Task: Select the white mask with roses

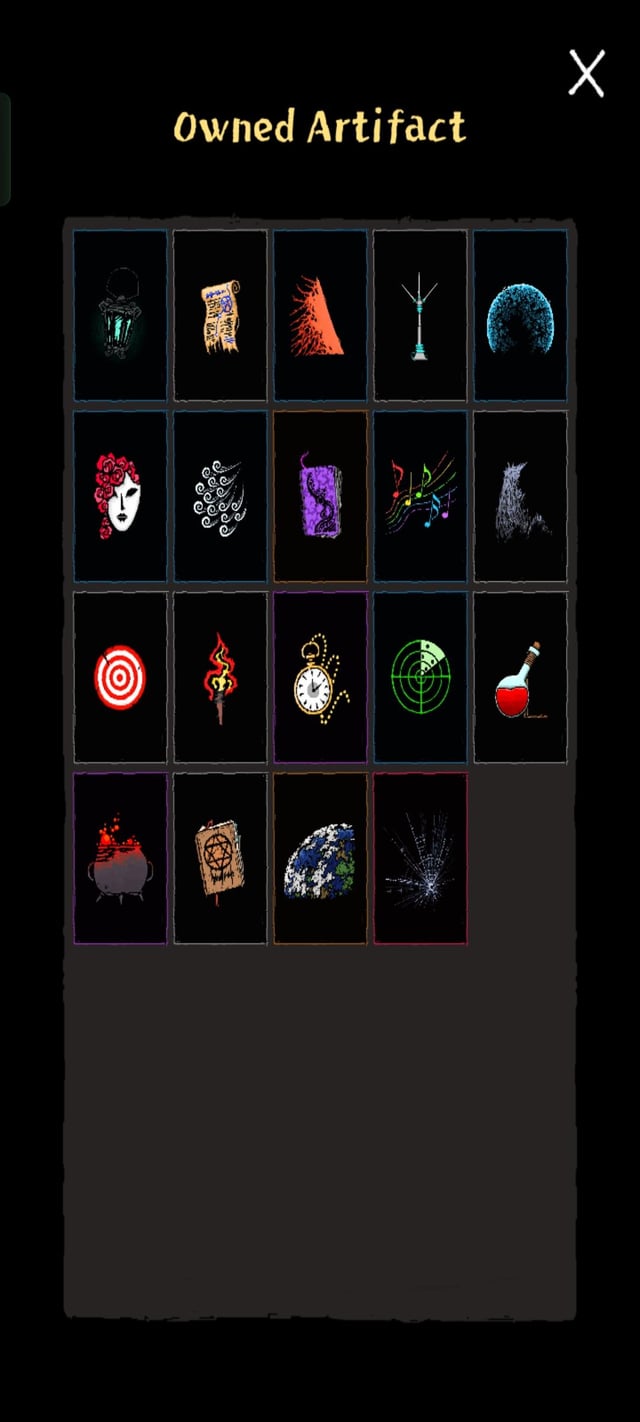Action: [120, 496]
